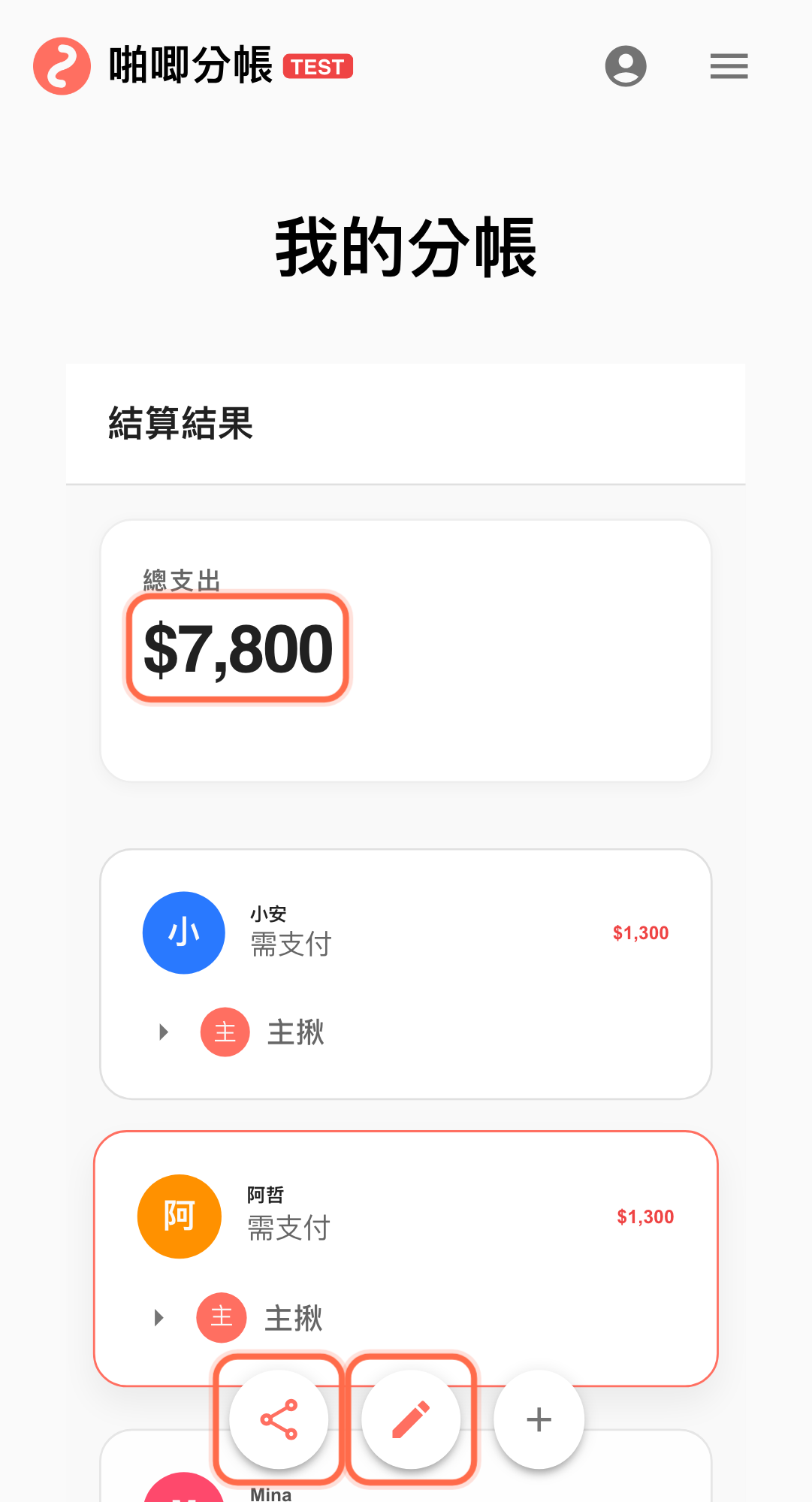812x1502 pixels.
Task: Open the user profile icon
Action: (626, 66)
